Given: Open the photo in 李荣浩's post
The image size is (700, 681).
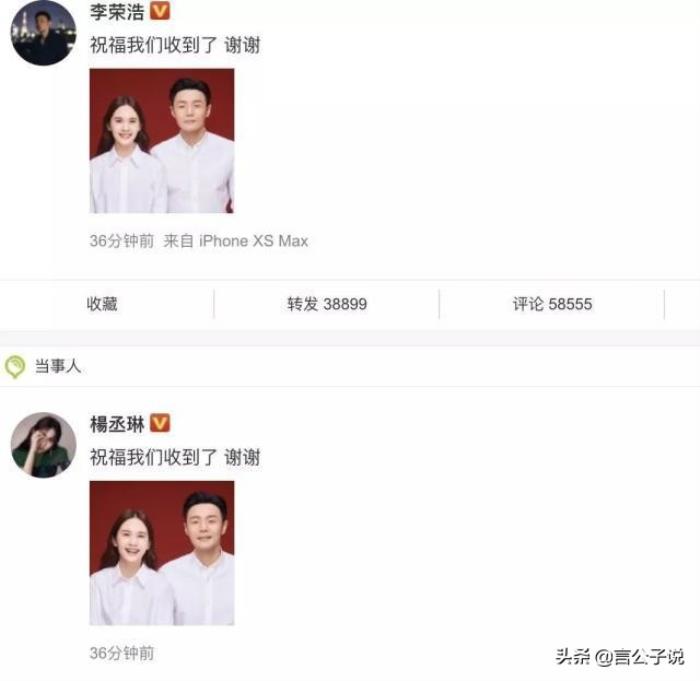Looking at the screenshot, I should point(162,141).
